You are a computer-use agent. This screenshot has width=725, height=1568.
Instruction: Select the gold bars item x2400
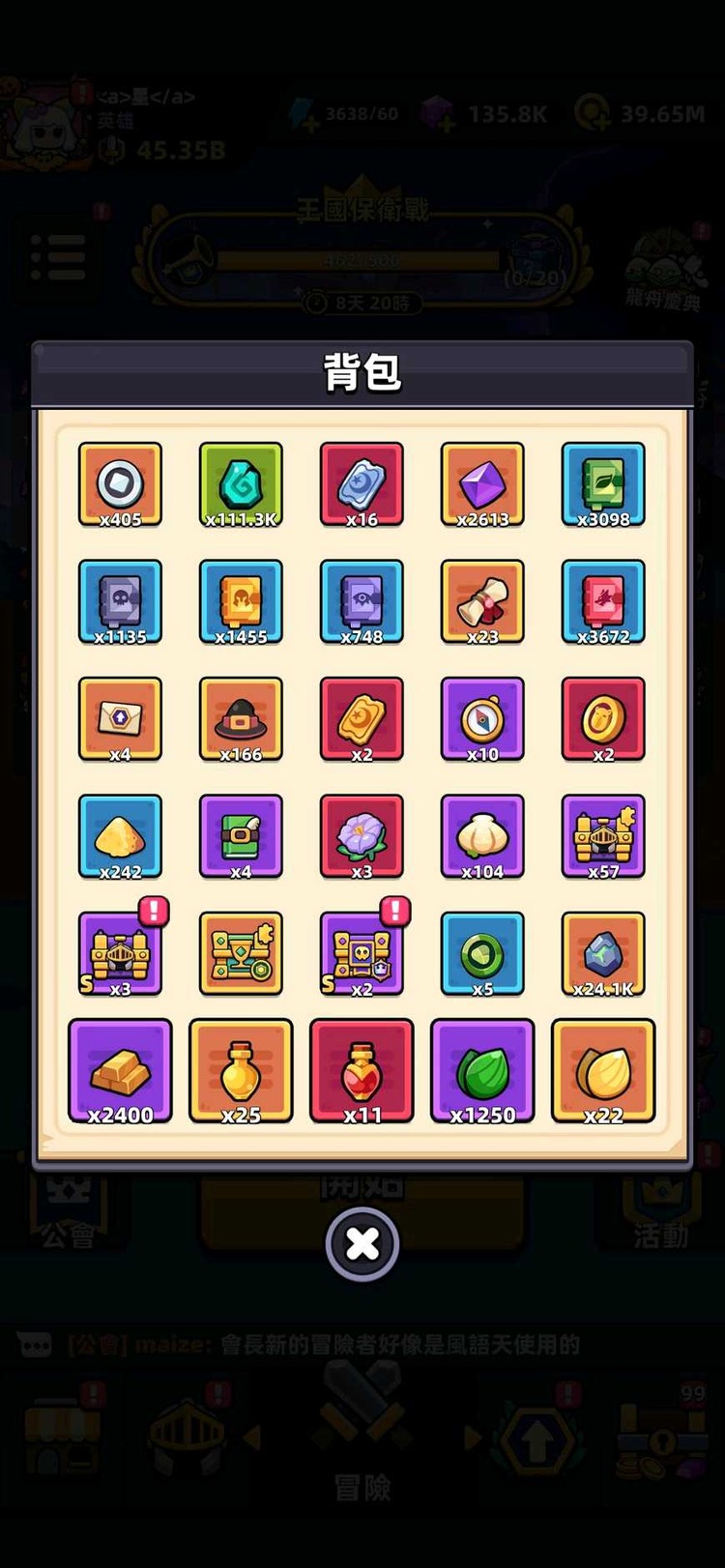pos(120,1071)
